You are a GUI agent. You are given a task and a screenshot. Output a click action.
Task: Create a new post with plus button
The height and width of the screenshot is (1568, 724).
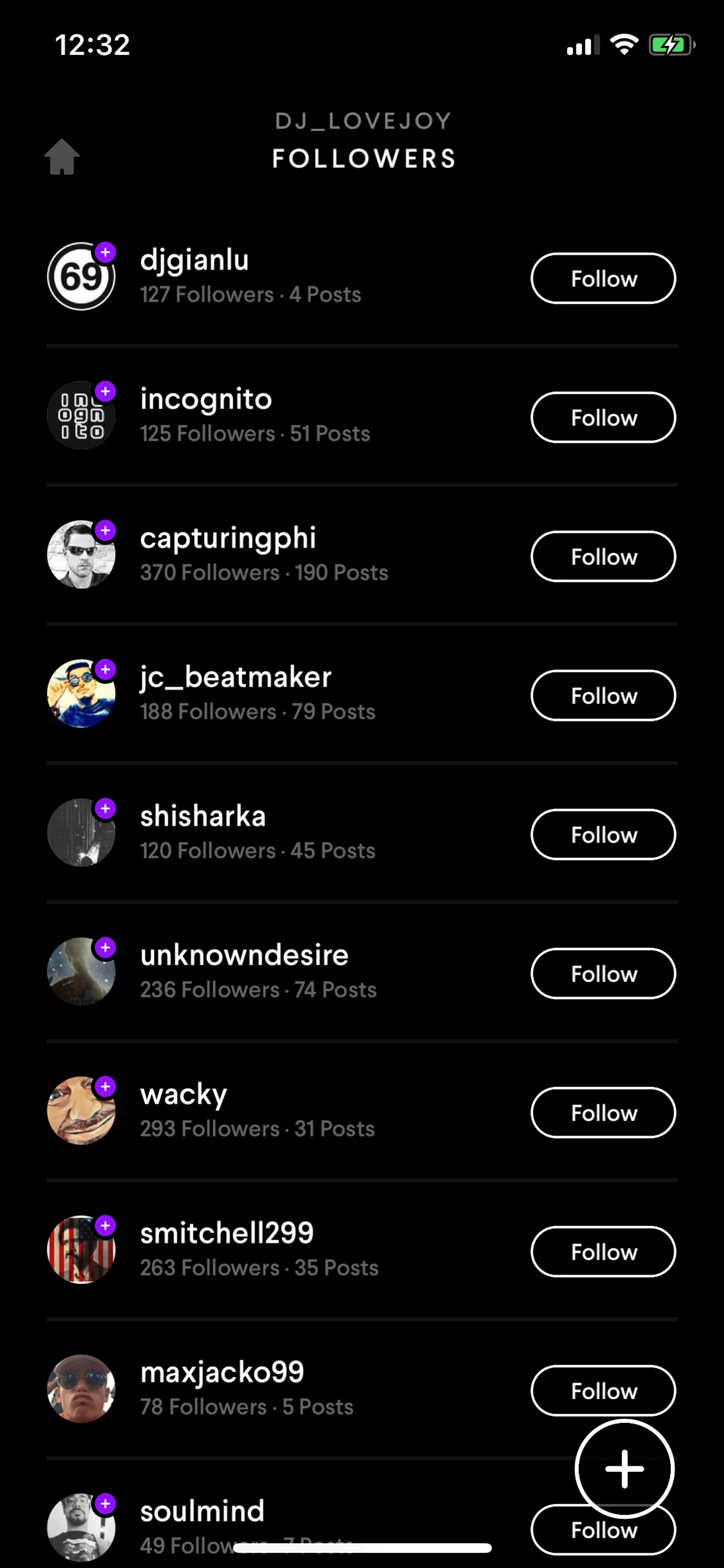624,1469
